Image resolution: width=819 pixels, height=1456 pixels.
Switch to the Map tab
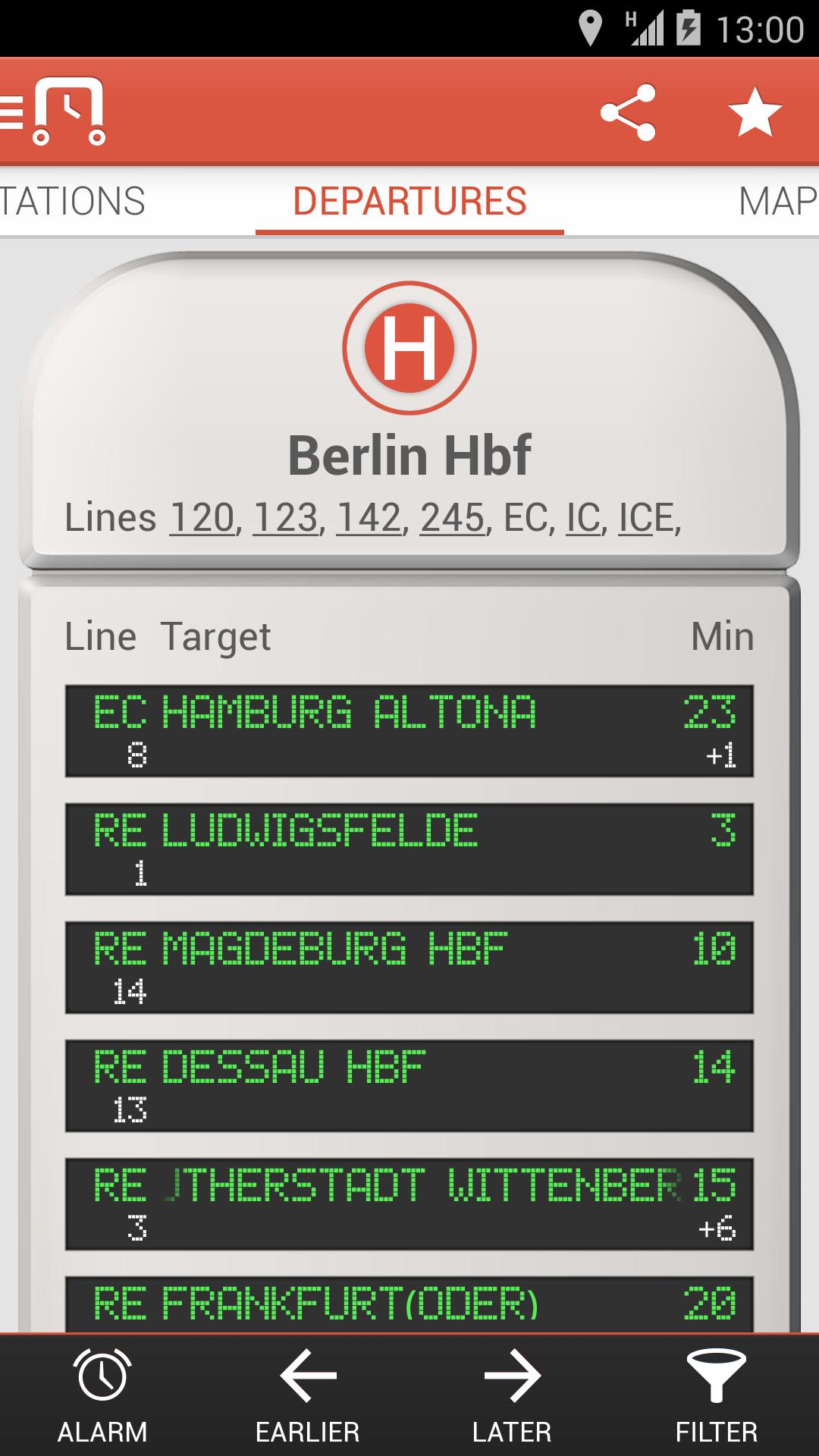pos(777,202)
